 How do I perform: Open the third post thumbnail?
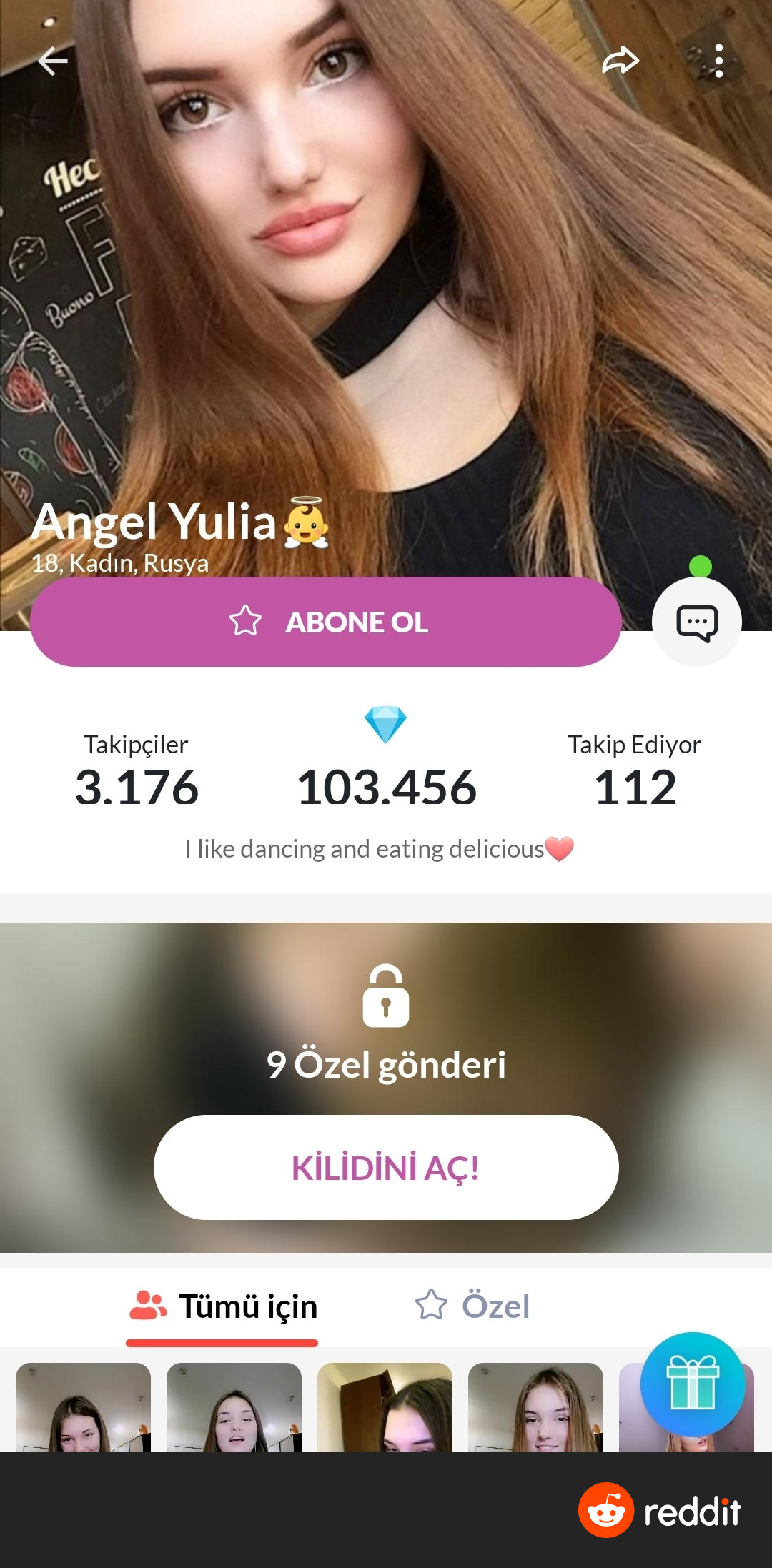385,1406
